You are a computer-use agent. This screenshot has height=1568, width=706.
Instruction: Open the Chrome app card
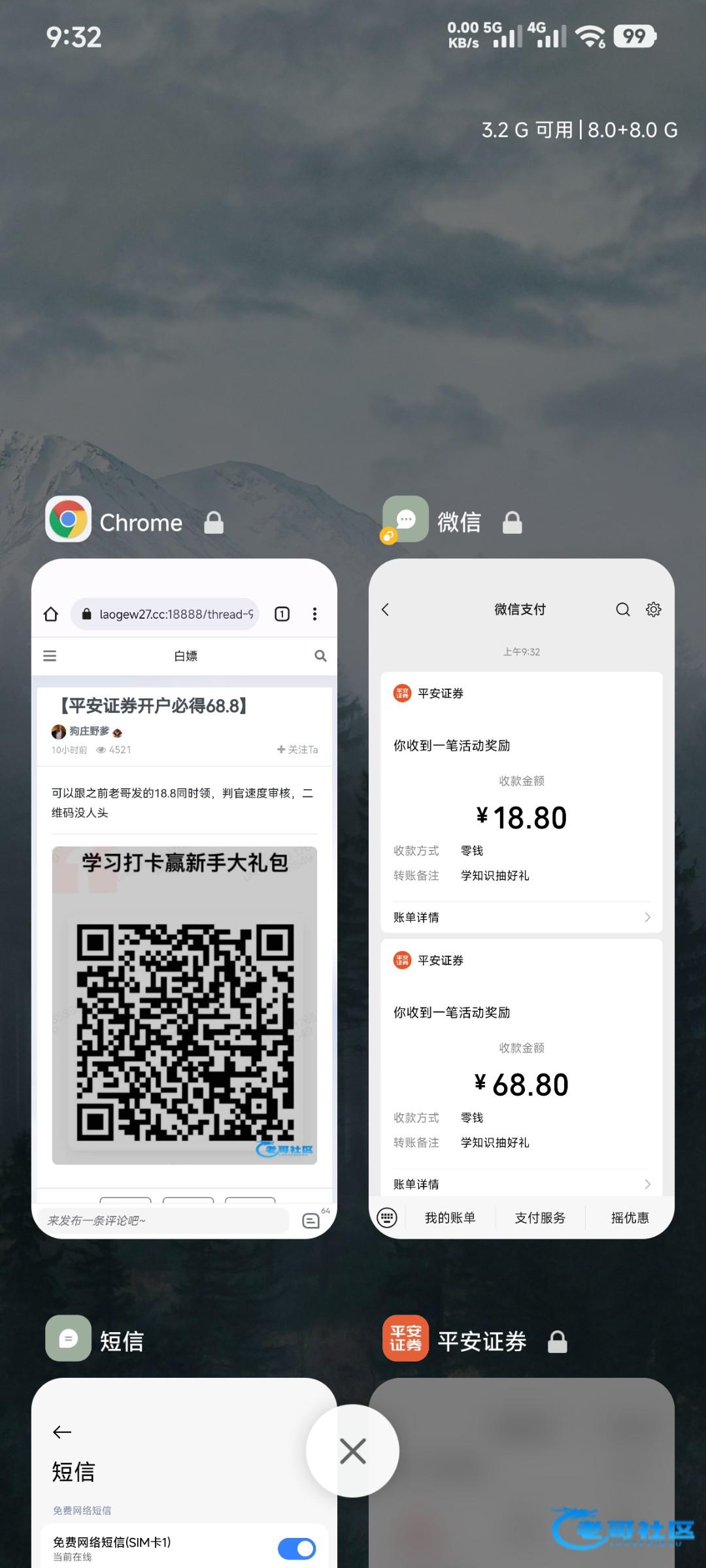tap(184, 898)
